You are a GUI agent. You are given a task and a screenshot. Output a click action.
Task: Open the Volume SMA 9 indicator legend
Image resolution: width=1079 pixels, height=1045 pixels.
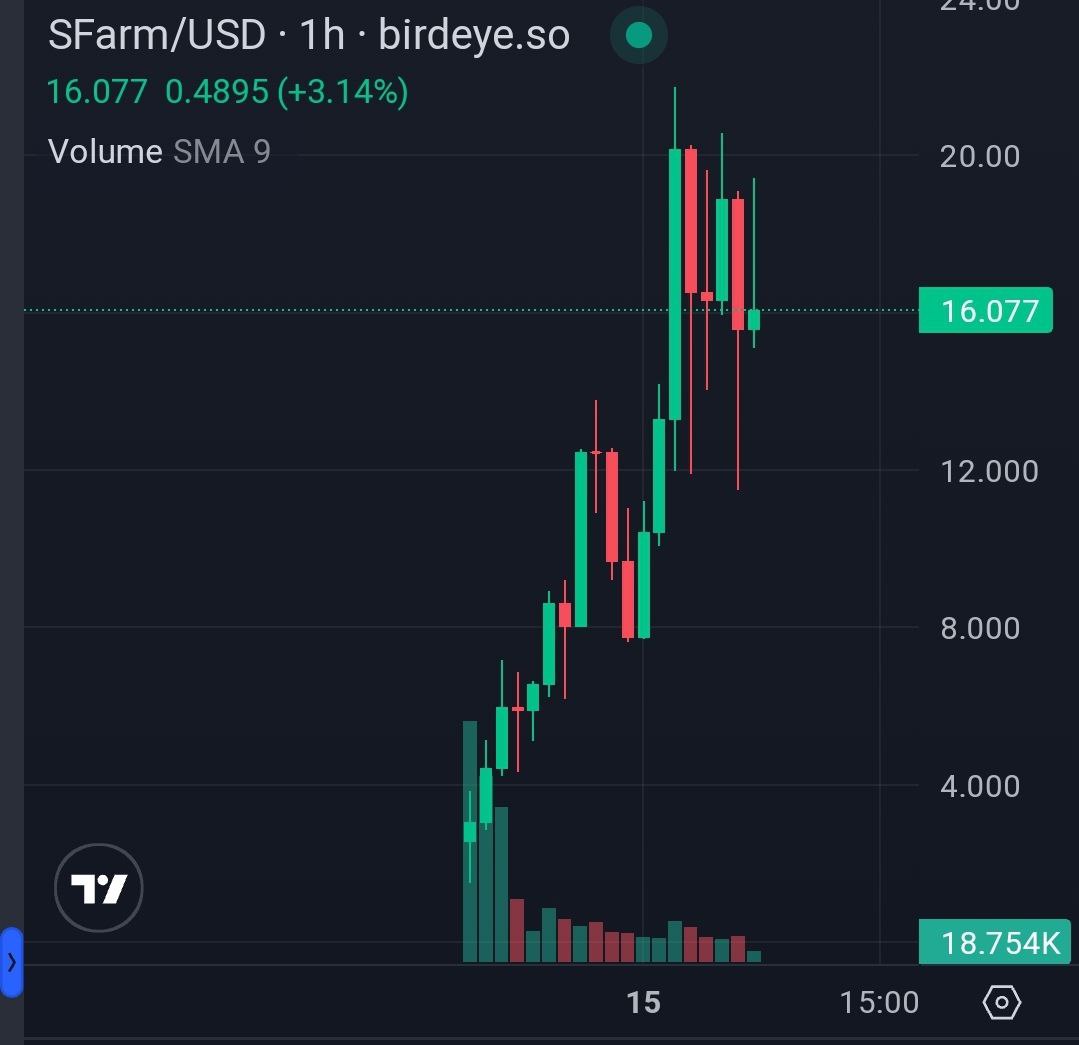(x=159, y=151)
